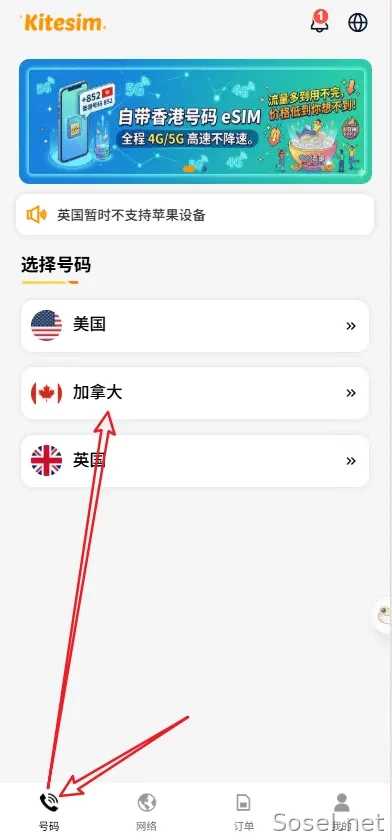
Task: Open the notice about 英国 Apple devices
Action: coord(195,215)
